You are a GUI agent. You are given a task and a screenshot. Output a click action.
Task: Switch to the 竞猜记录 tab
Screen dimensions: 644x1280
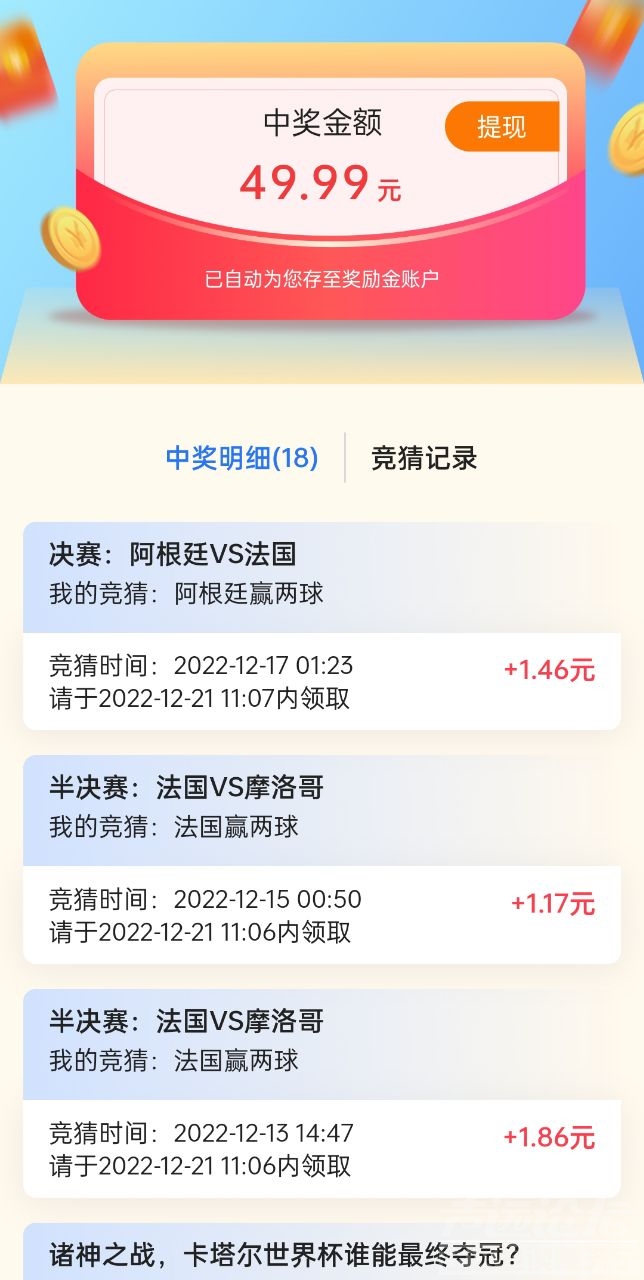(424, 458)
